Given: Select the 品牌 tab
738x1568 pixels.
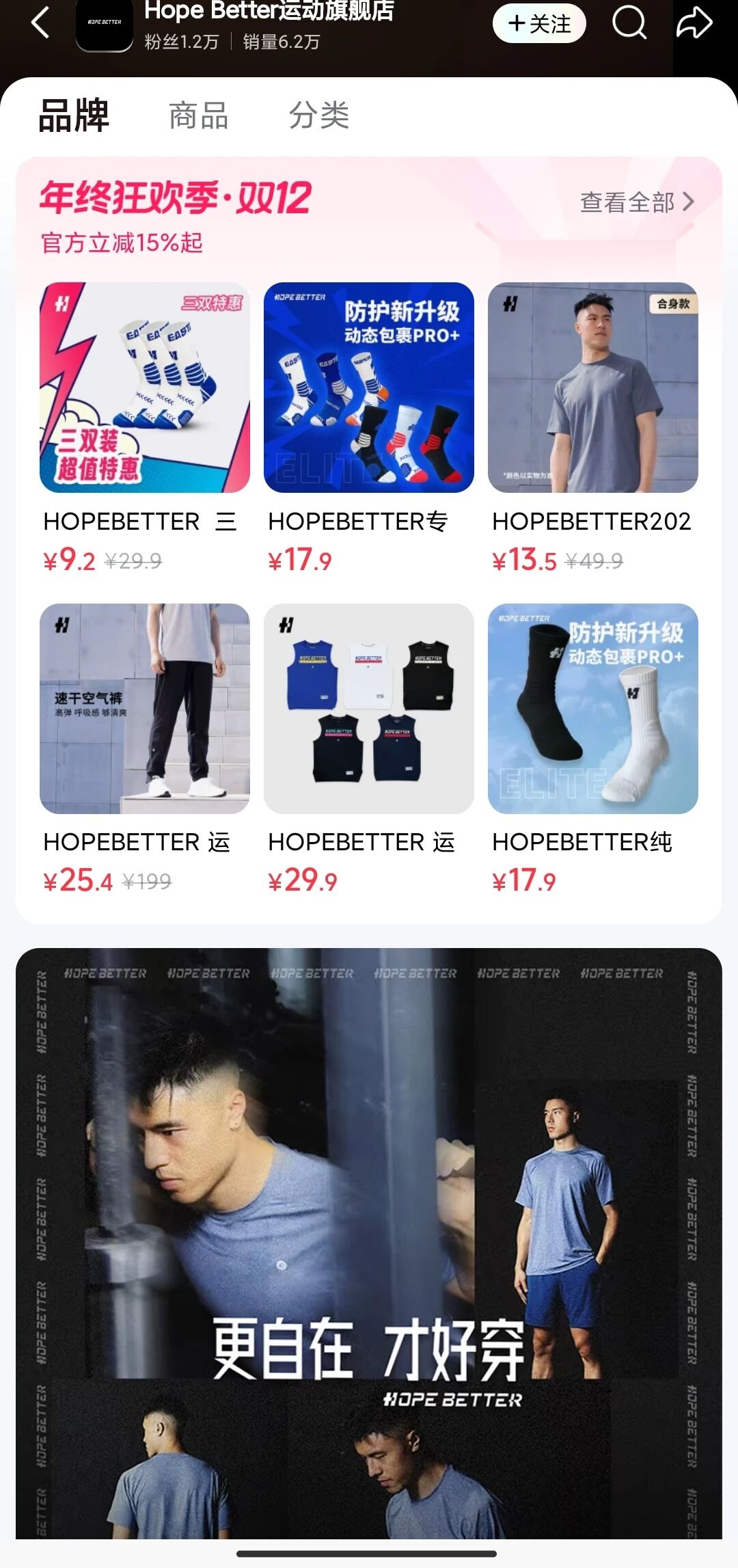Looking at the screenshot, I should coord(74,115).
